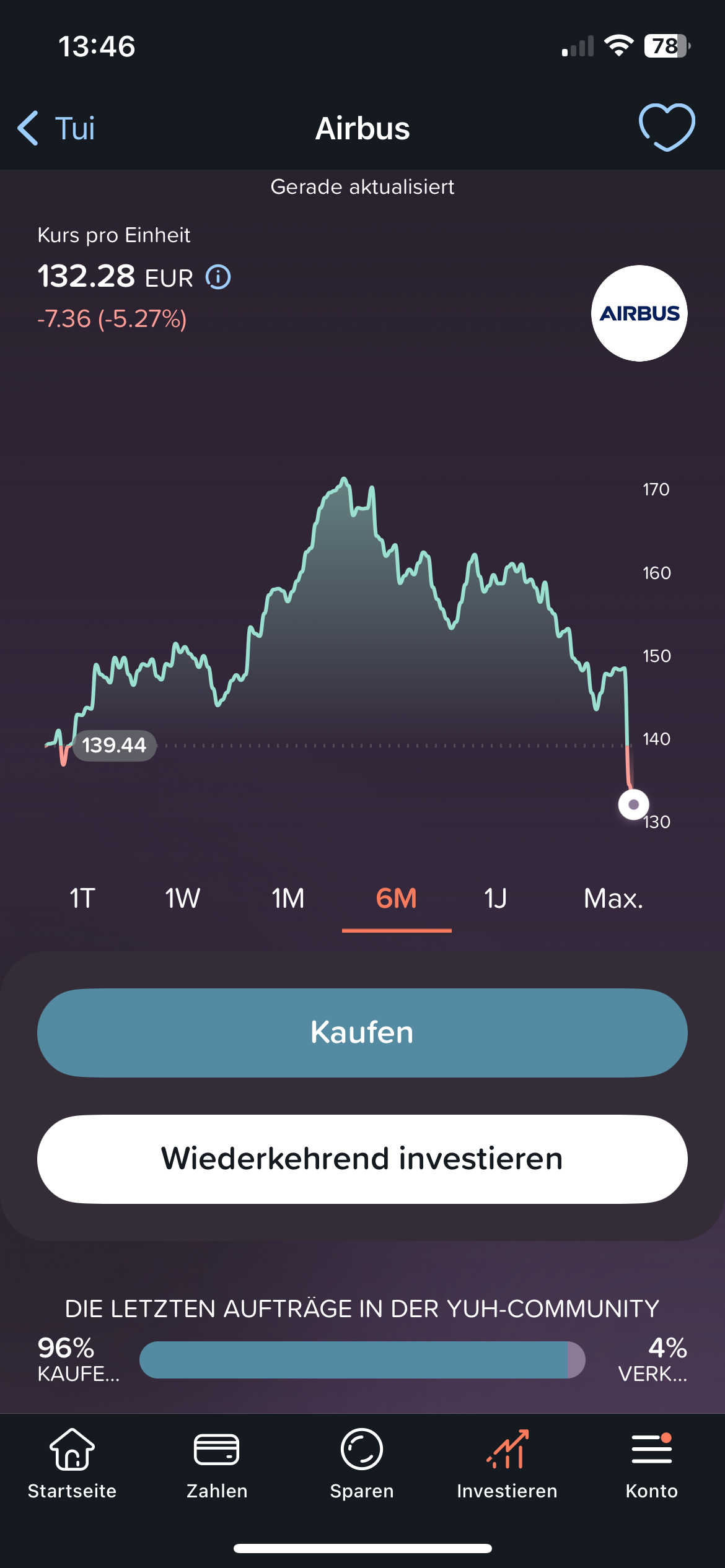725x1568 pixels.
Task: Tap the chart endpoint marker dot
Action: (x=633, y=803)
